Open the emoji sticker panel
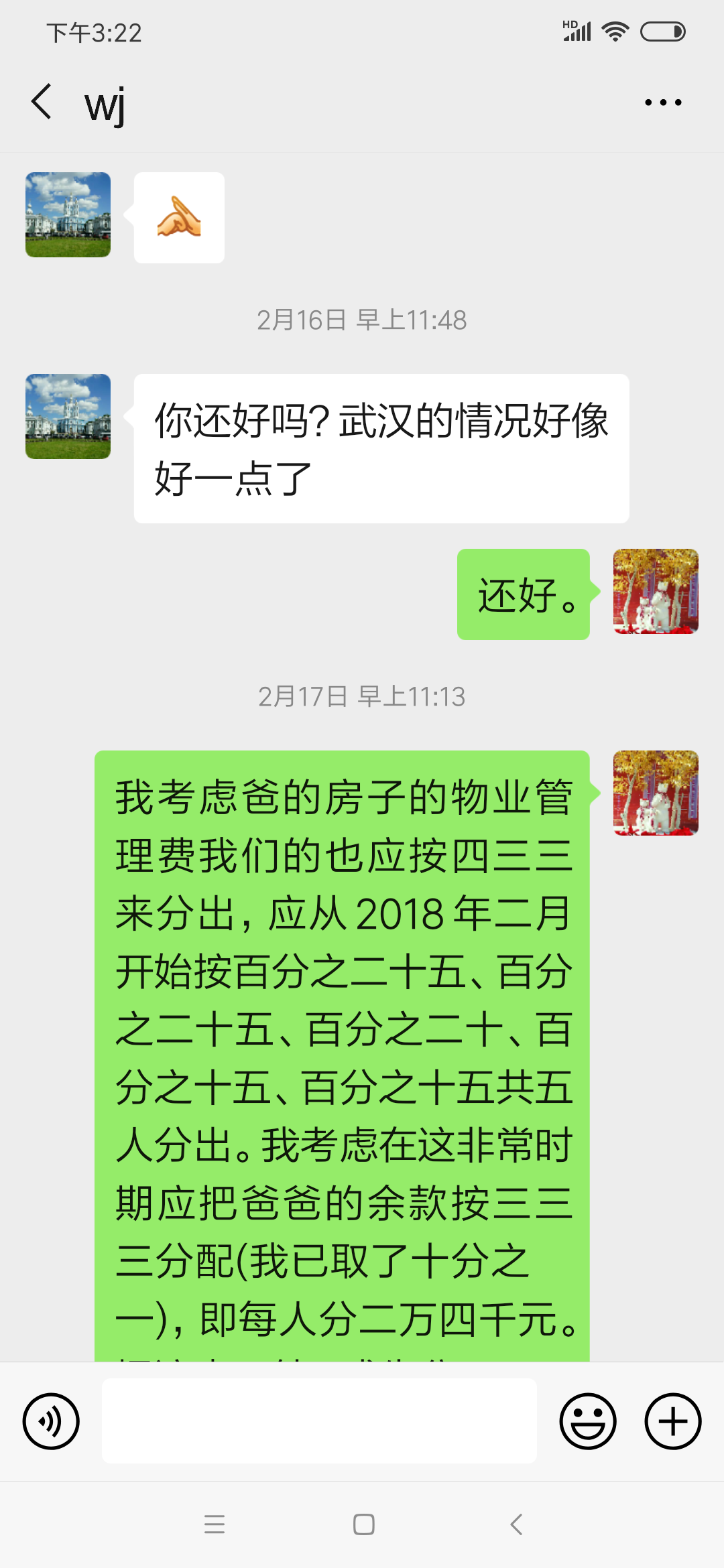Image resolution: width=724 pixels, height=1568 pixels. (x=588, y=1421)
